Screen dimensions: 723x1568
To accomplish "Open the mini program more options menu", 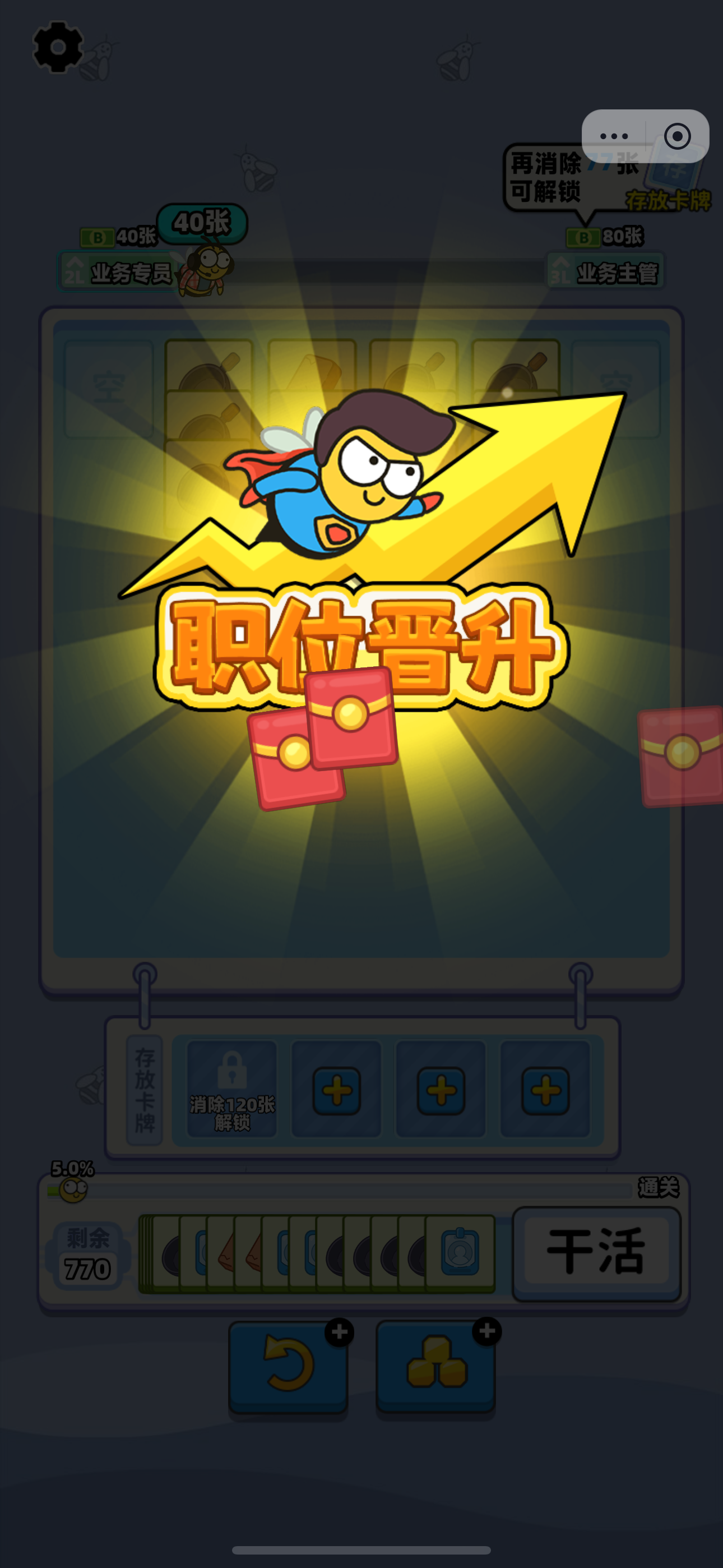I will click(614, 136).
